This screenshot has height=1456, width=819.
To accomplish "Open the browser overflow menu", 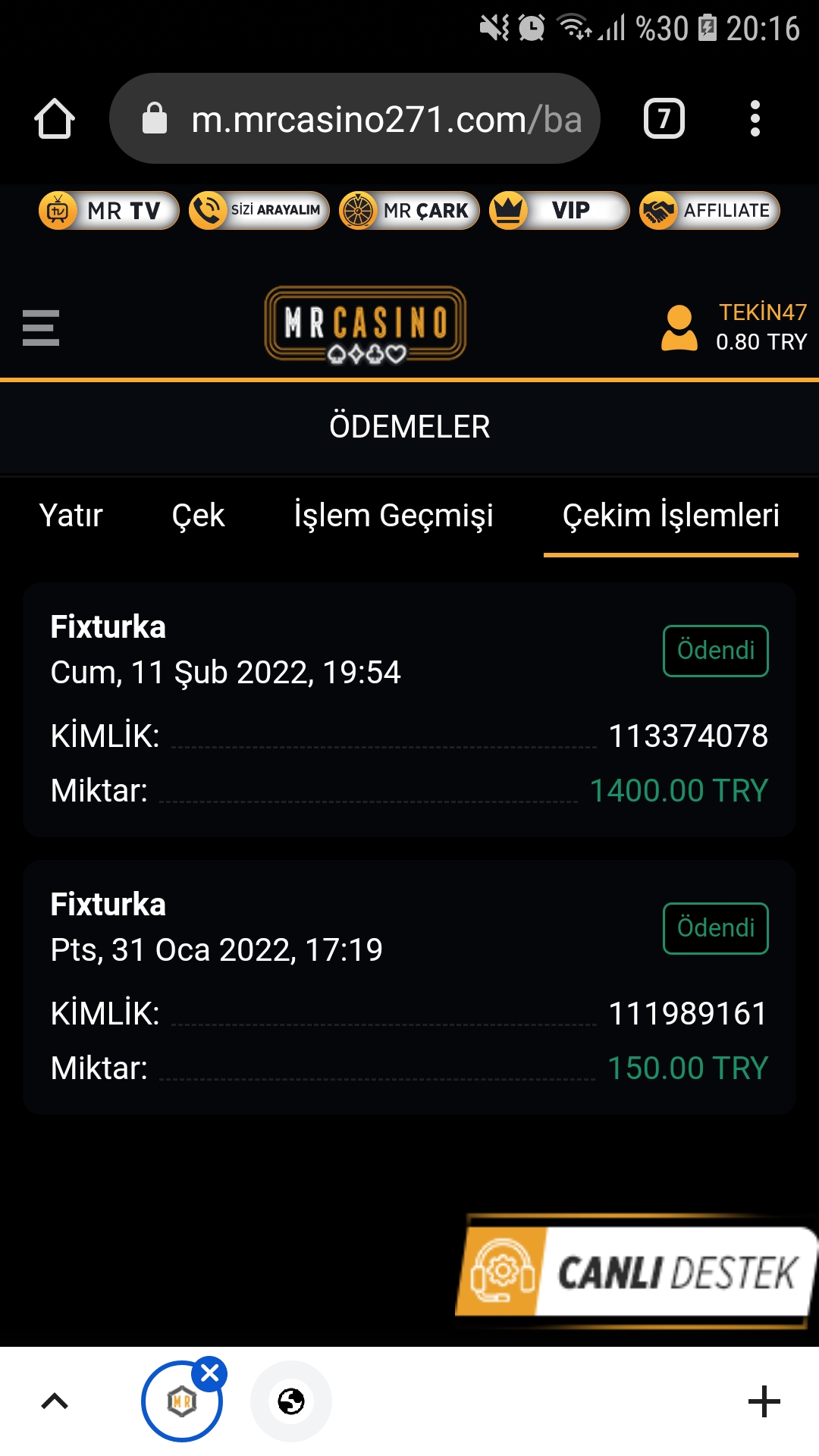I will click(x=755, y=119).
